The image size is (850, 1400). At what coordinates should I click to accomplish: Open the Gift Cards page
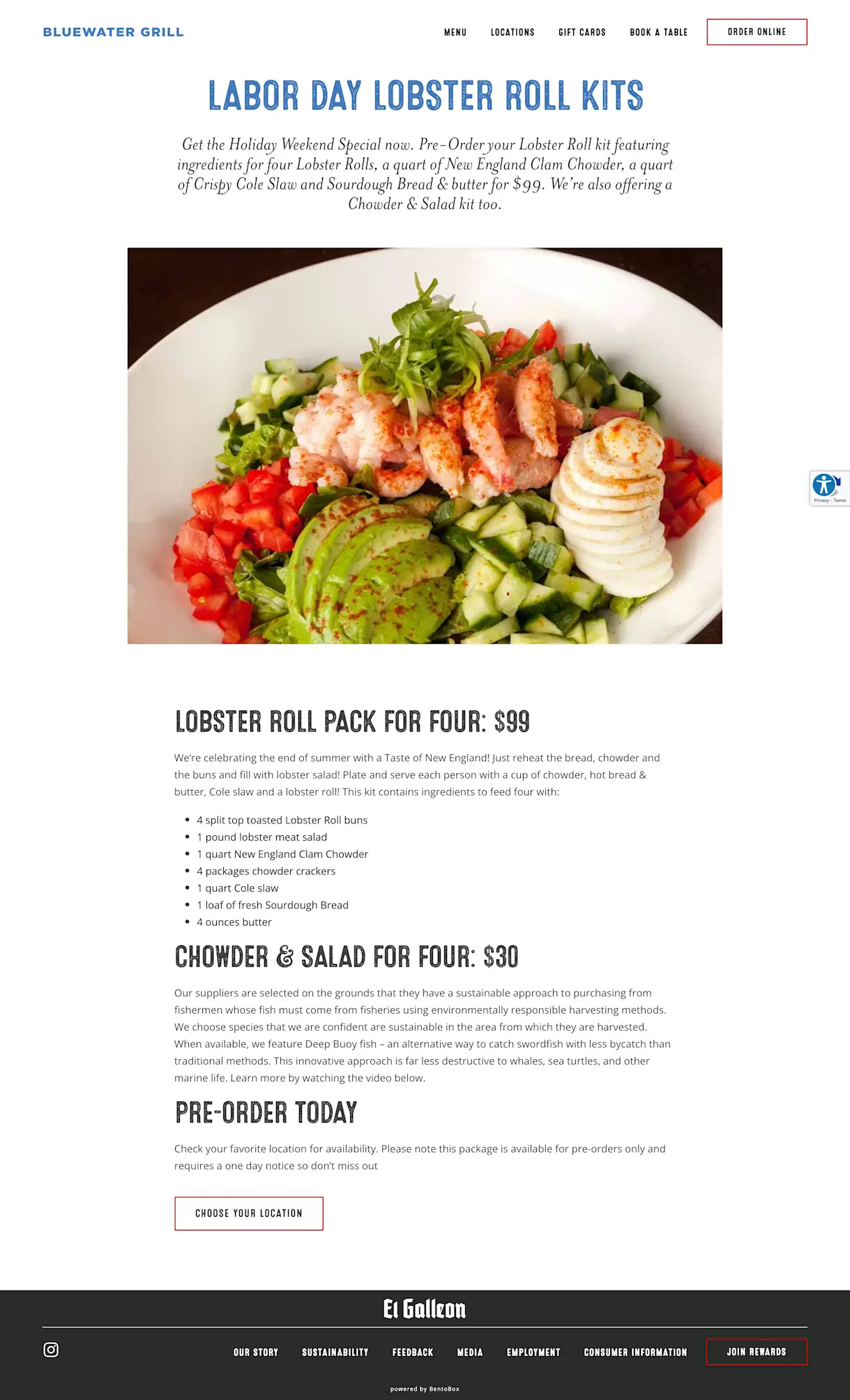pos(582,32)
